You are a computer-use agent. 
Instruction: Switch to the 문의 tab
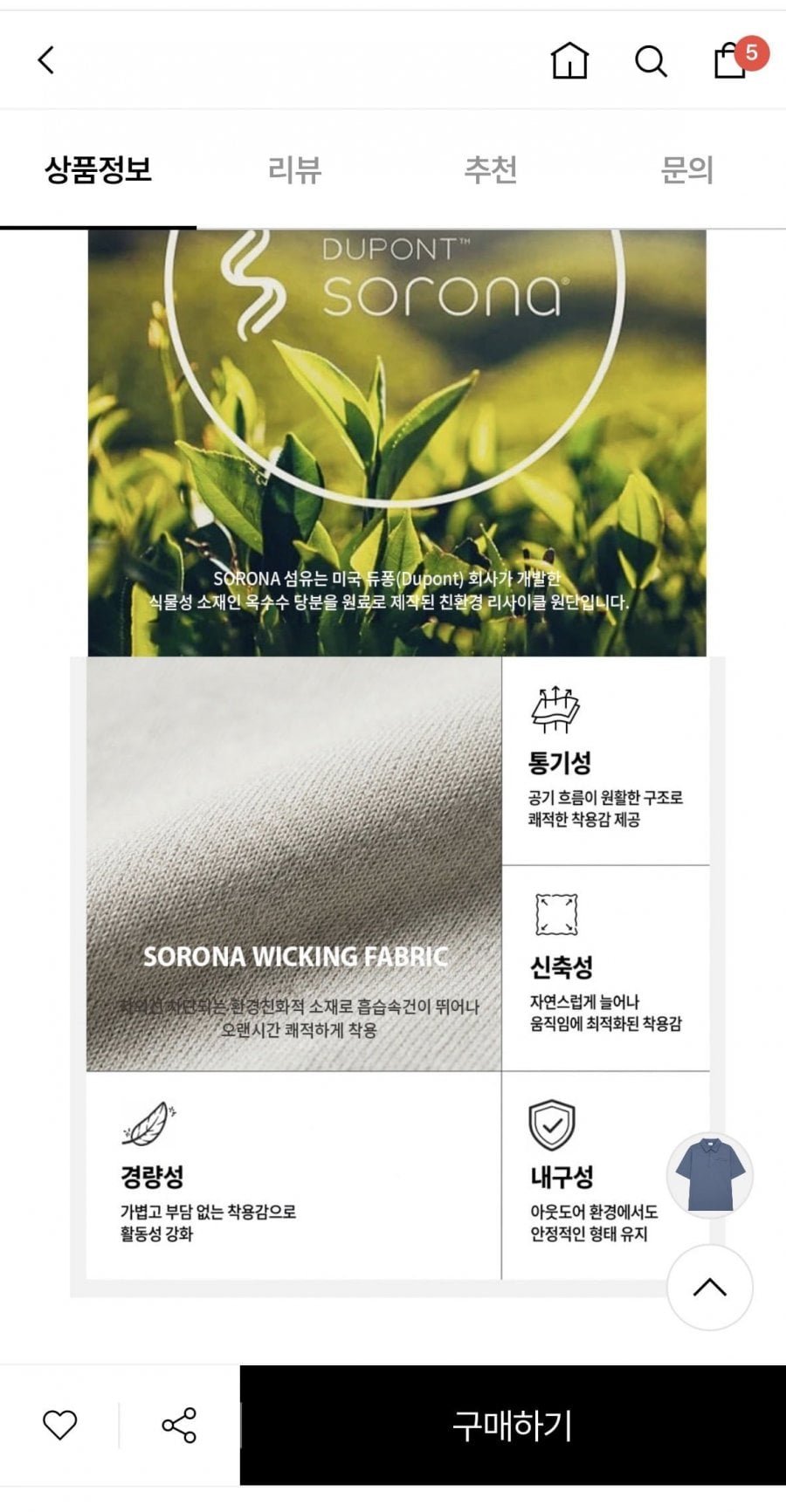coord(687,169)
